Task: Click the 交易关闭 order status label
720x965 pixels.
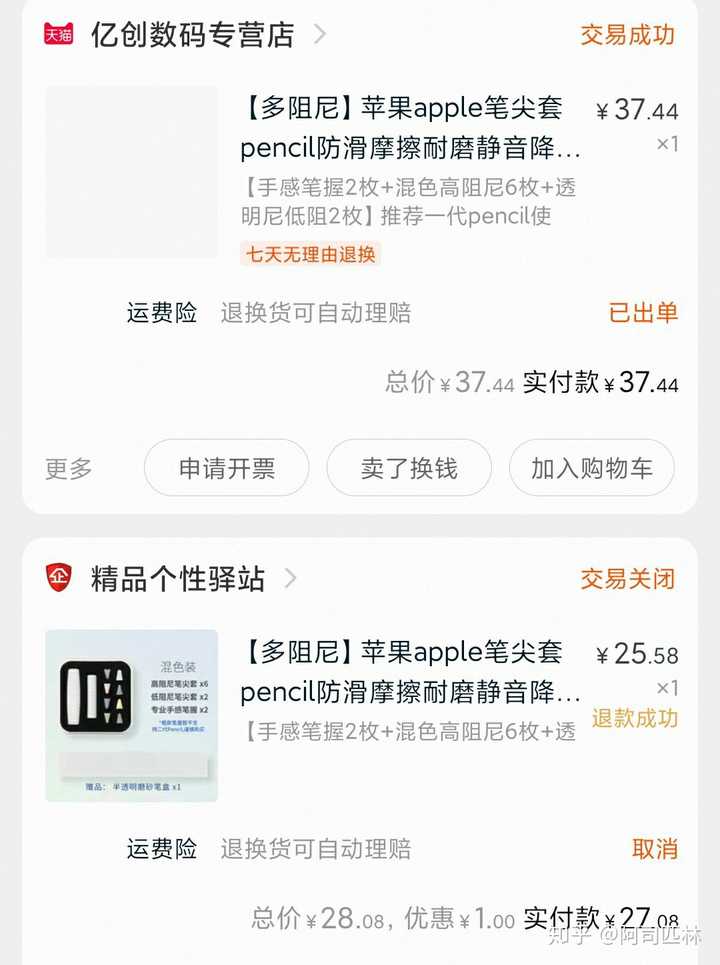Action: pyautogui.click(x=626, y=579)
